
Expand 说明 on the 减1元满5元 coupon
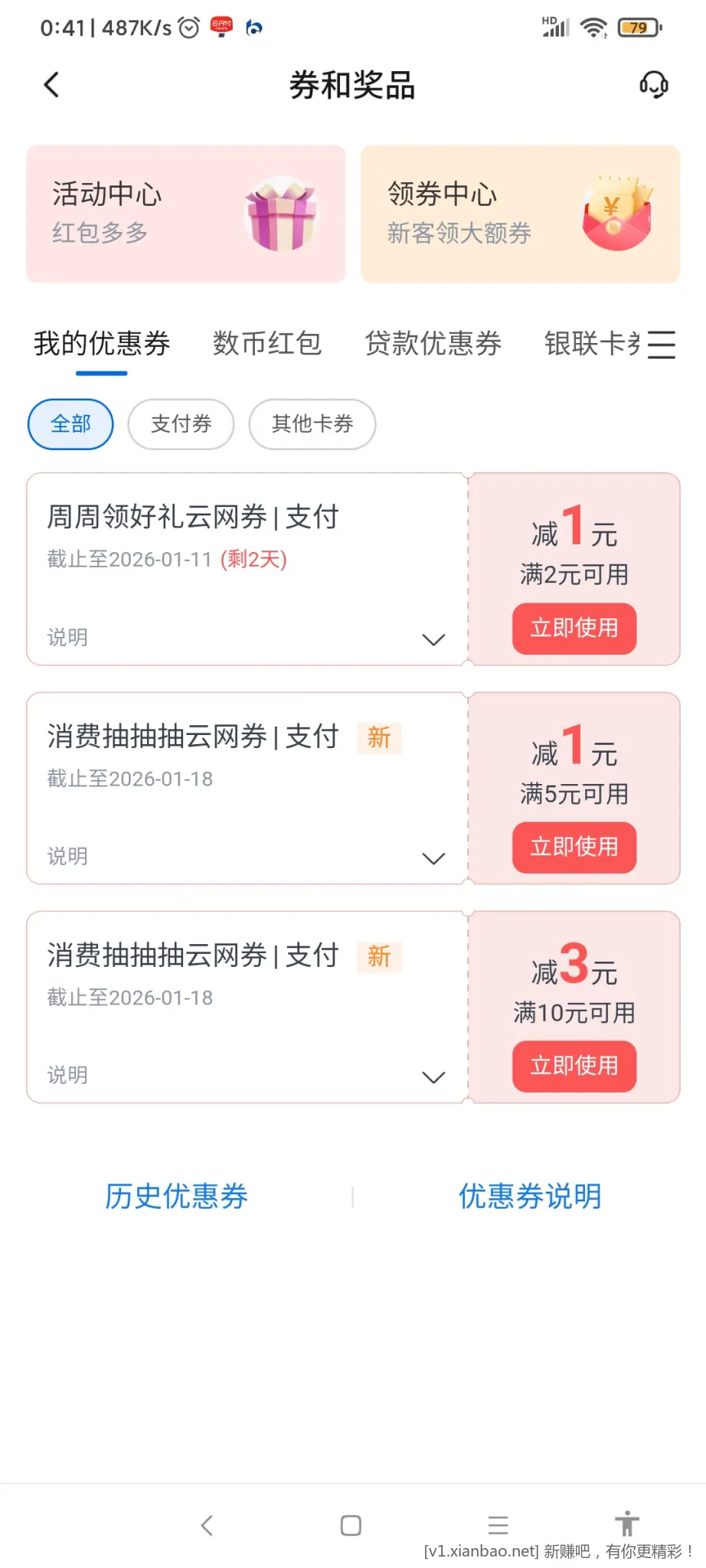(433, 857)
